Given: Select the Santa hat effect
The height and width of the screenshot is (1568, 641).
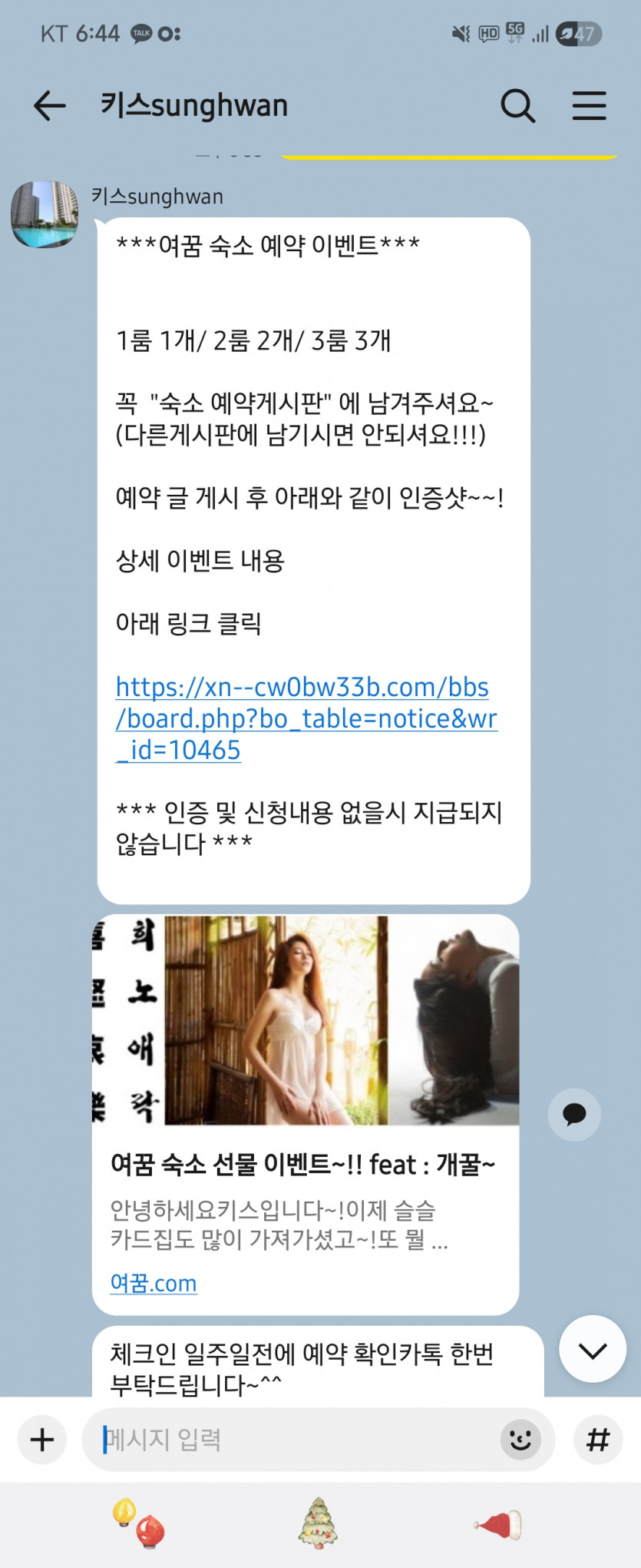Looking at the screenshot, I should tap(499, 1525).
